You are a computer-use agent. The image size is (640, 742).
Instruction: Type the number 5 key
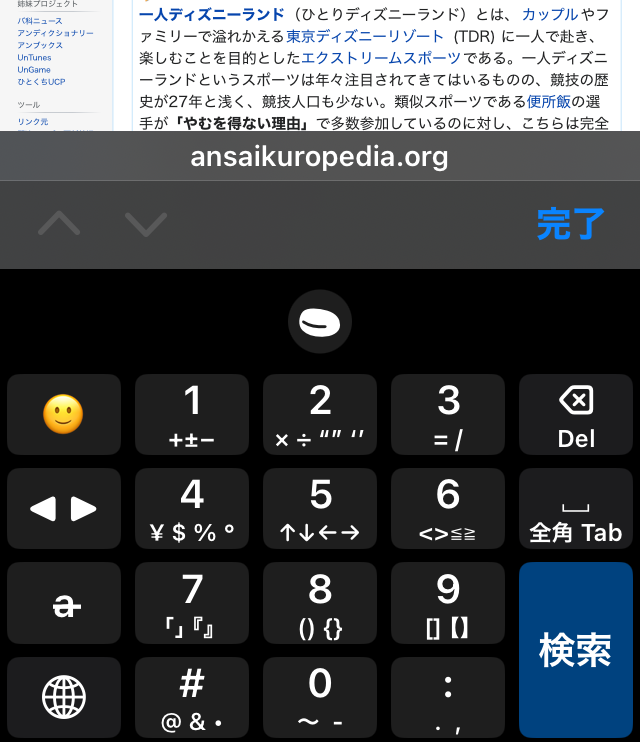click(320, 508)
